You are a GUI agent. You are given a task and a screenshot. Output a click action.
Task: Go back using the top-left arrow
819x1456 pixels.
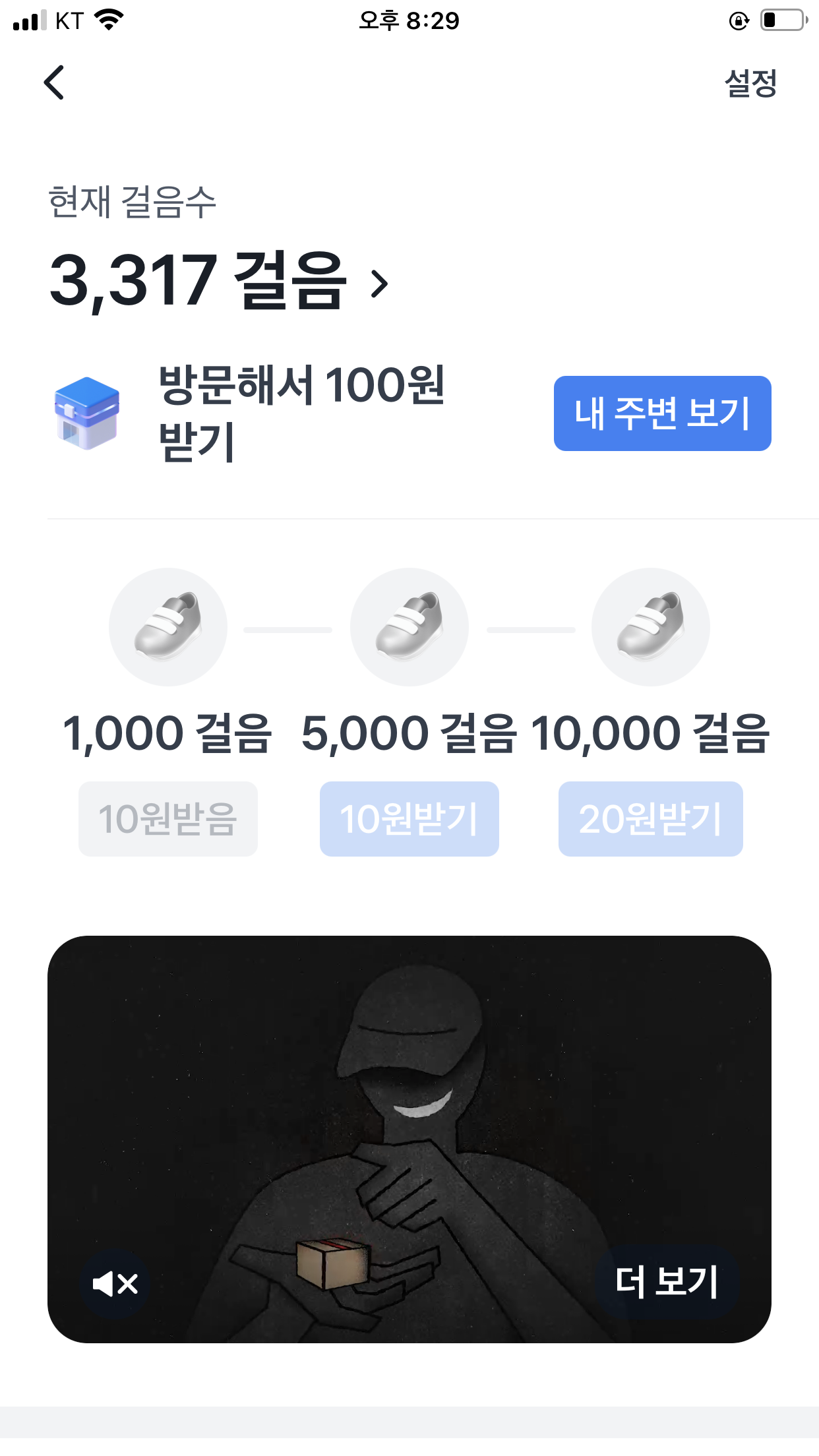pyautogui.click(x=54, y=83)
